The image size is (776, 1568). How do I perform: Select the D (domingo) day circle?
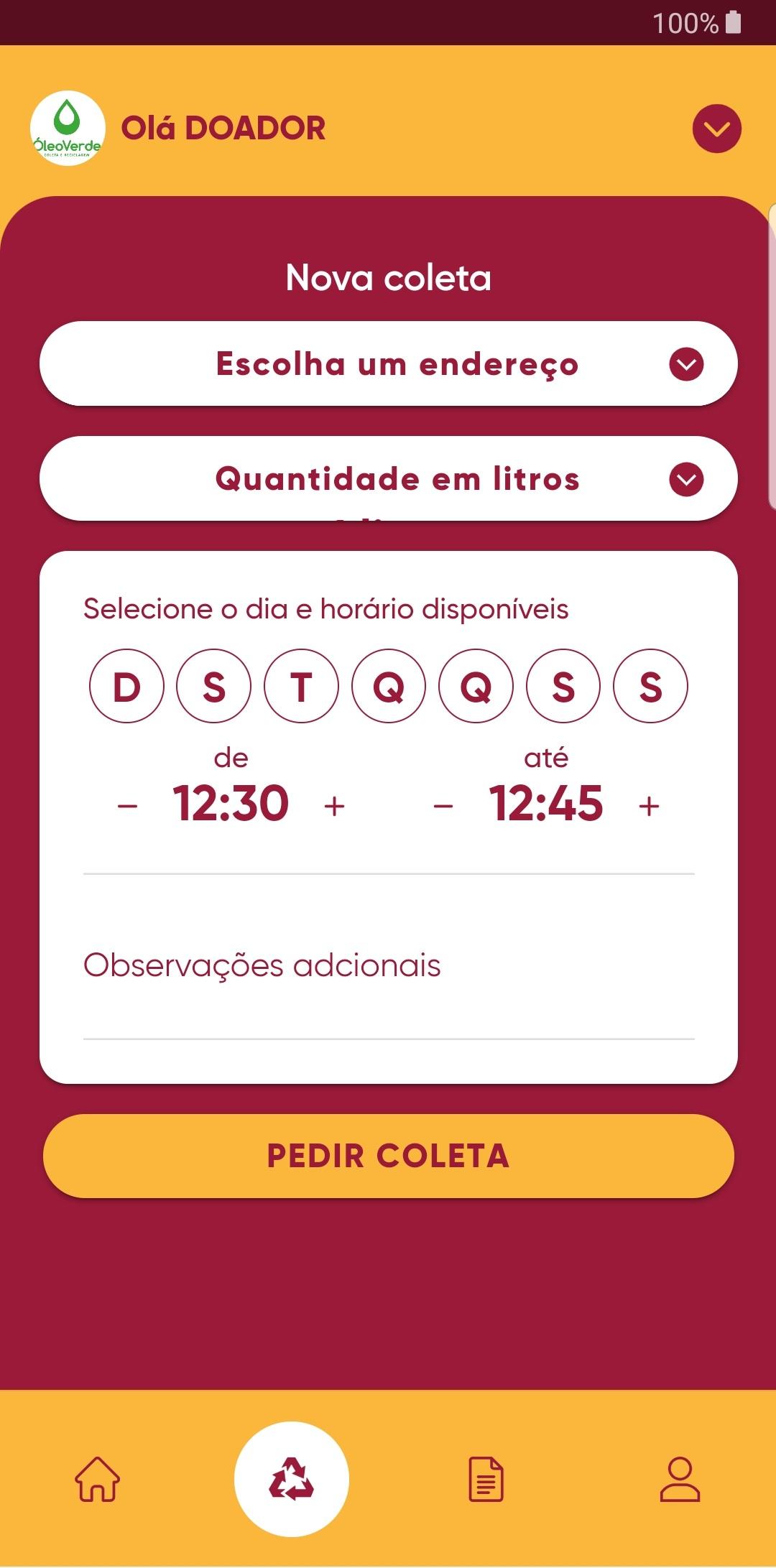click(x=126, y=686)
